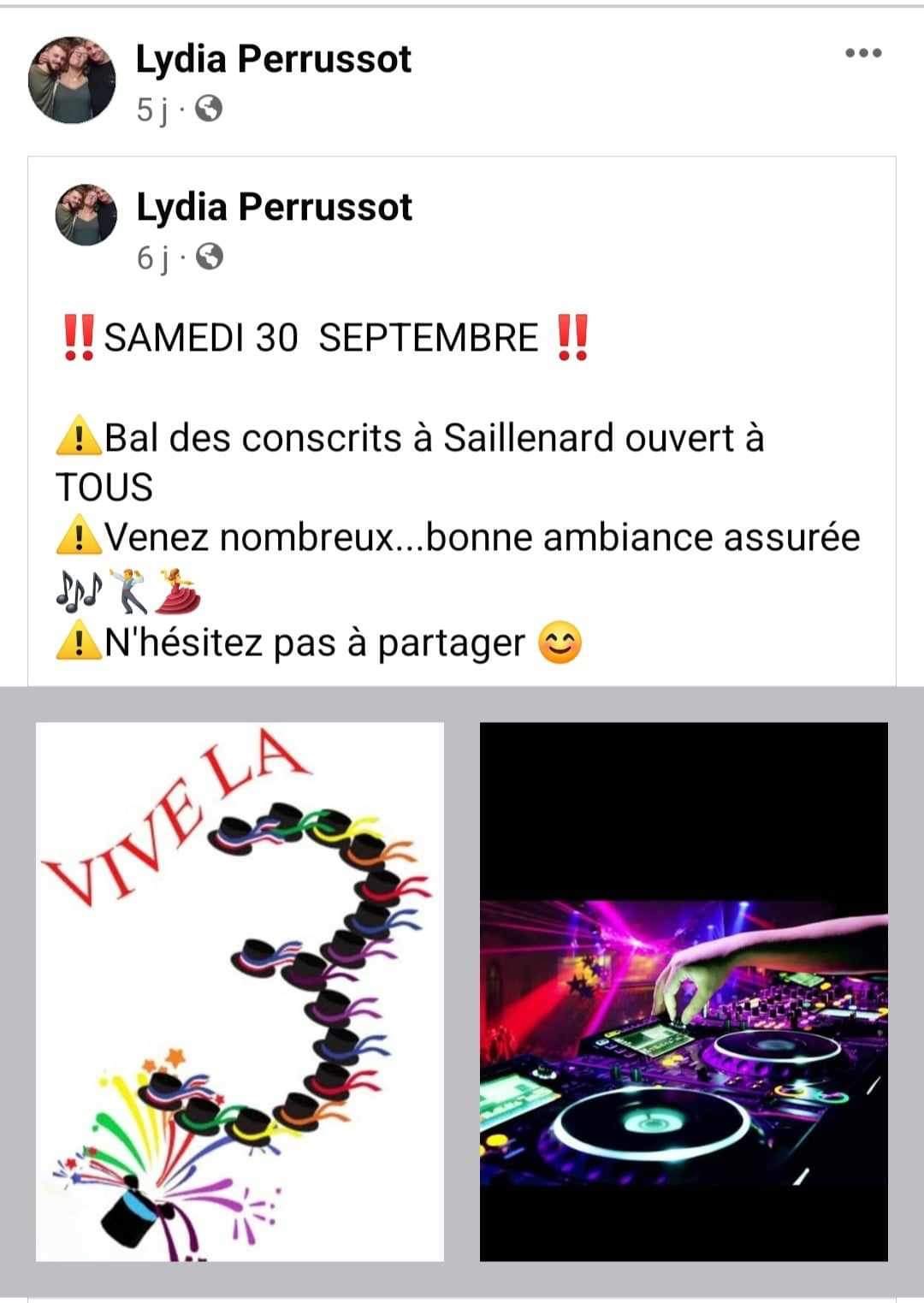The image size is (924, 1303).
Task: Open the Vive La hats image
Action: (x=240, y=991)
